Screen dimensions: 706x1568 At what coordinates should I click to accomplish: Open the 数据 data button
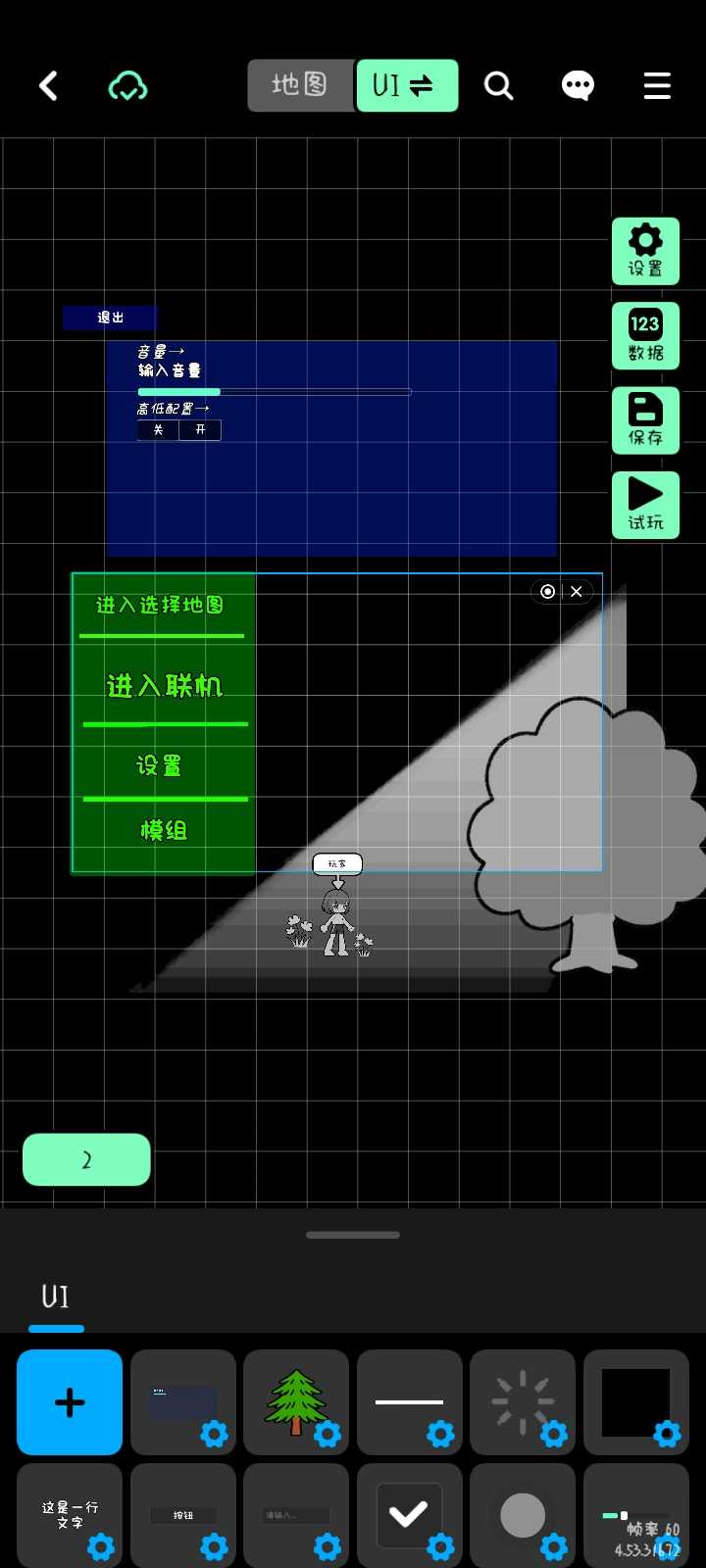[x=645, y=336]
